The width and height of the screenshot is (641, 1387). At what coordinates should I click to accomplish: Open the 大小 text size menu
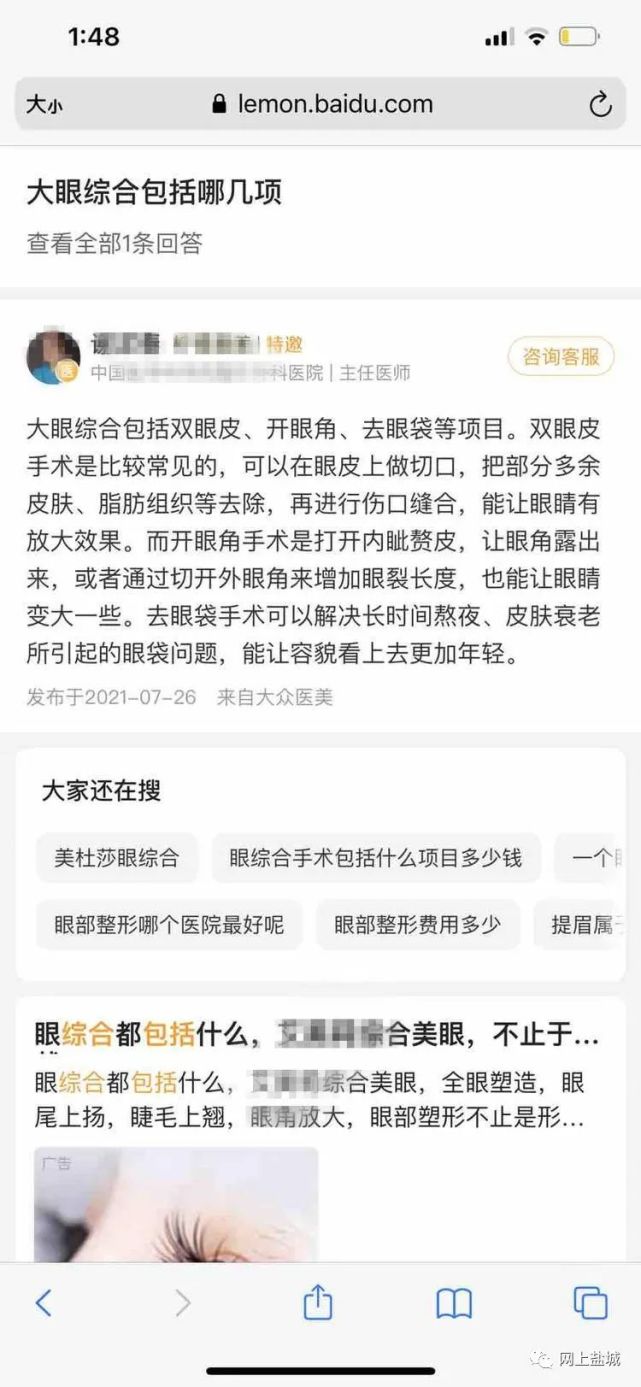click(x=43, y=105)
